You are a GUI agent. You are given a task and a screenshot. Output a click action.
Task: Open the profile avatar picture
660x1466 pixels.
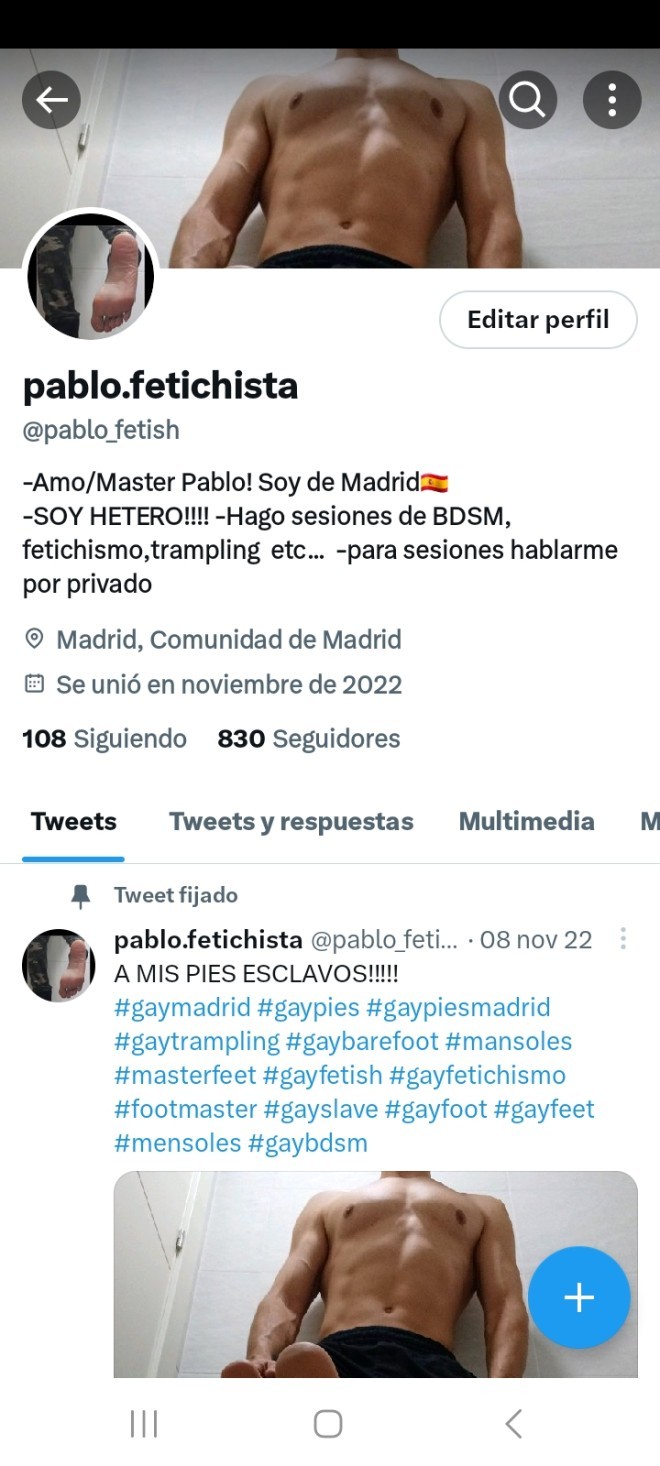tap(91, 275)
